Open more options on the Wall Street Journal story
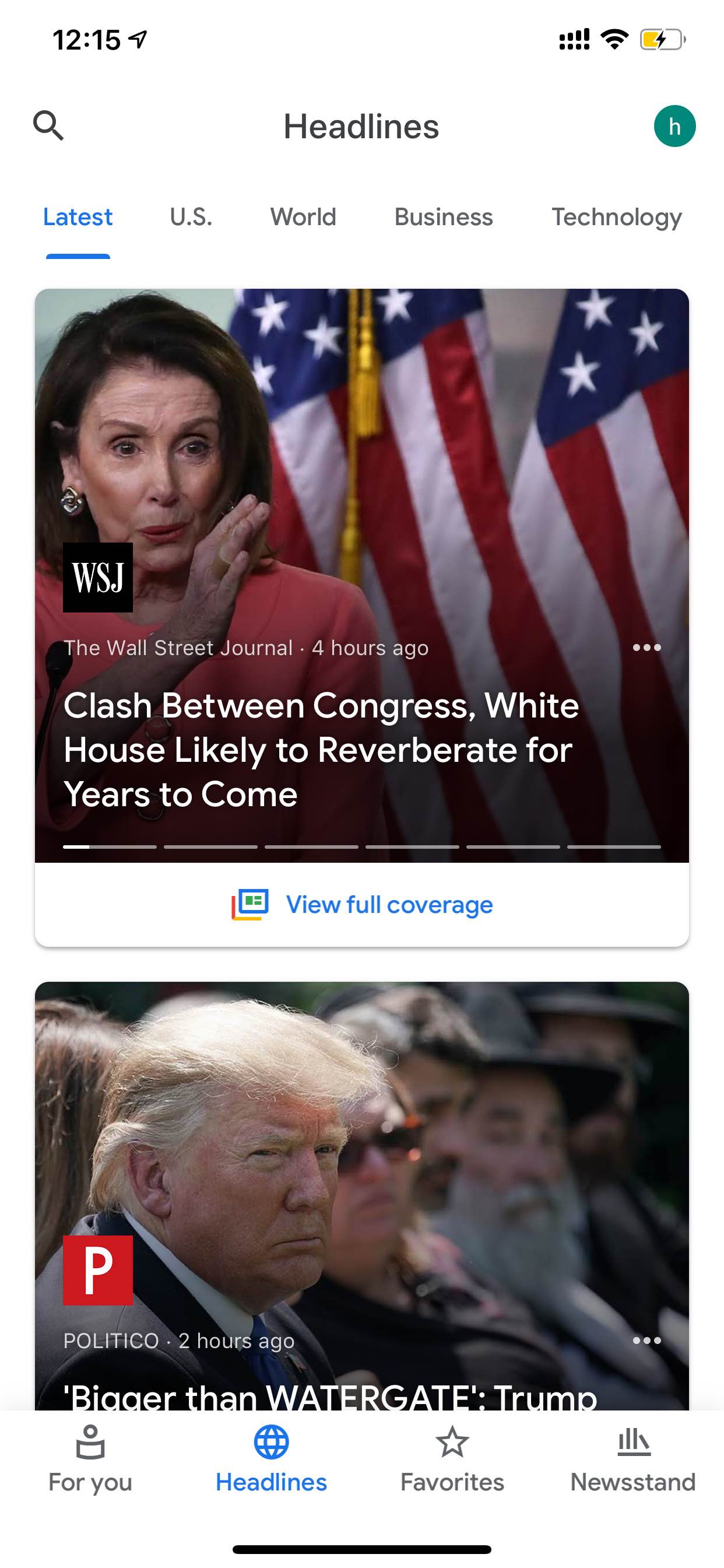 pyautogui.click(x=646, y=647)
